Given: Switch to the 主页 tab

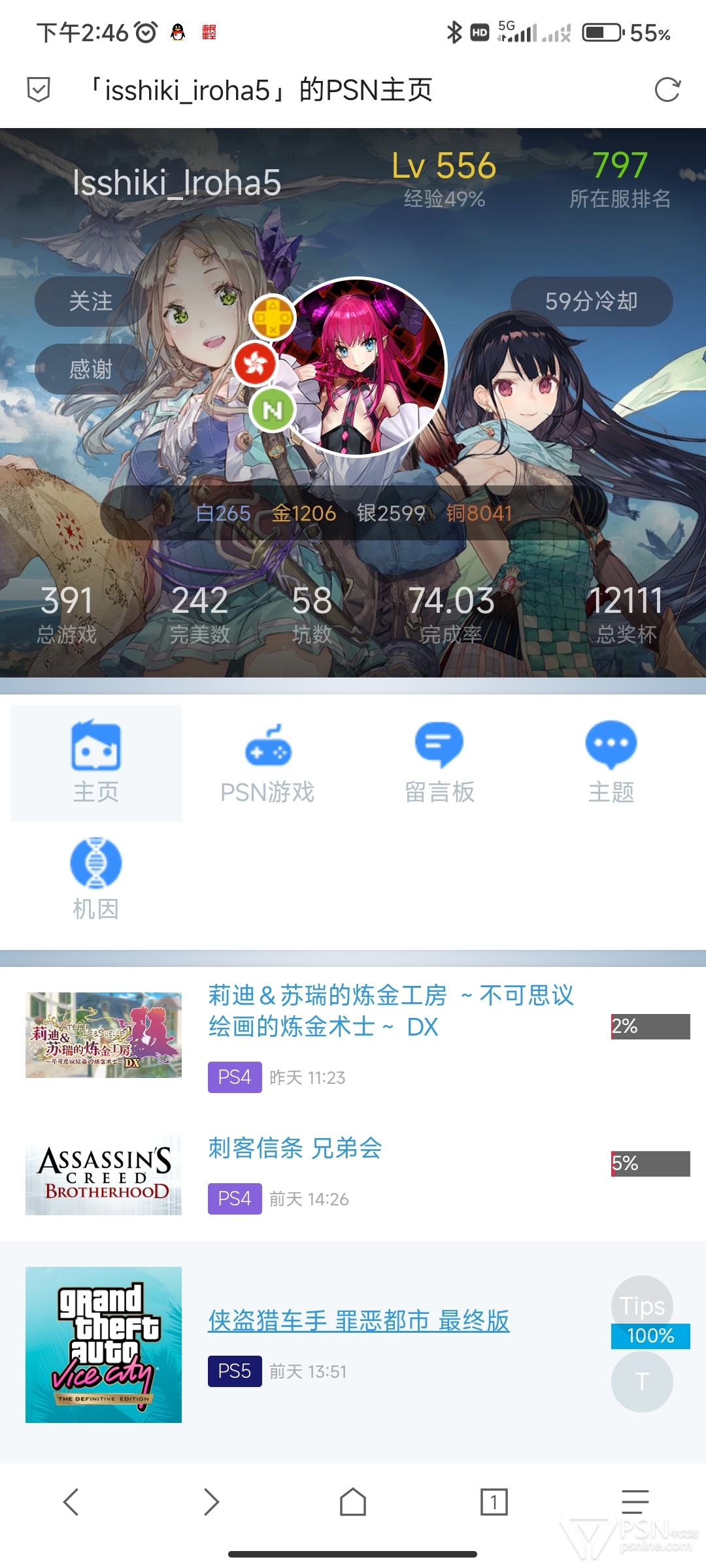Looking at the screenshot, I should coord(96,763).
